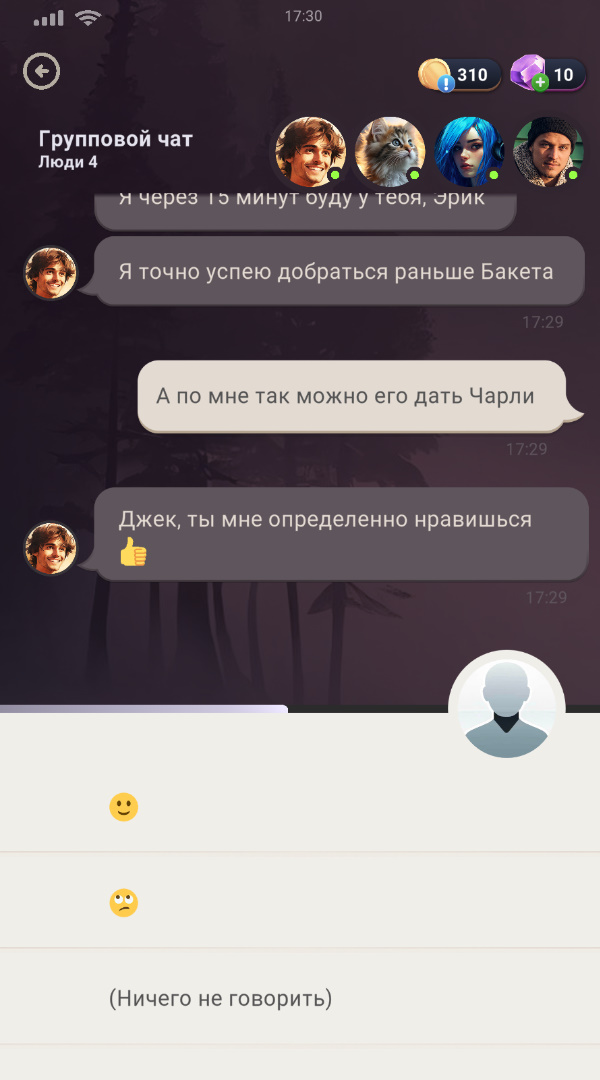Open the smiling man's profile avatar in header

pyautogui.click(x=310, y=152)
